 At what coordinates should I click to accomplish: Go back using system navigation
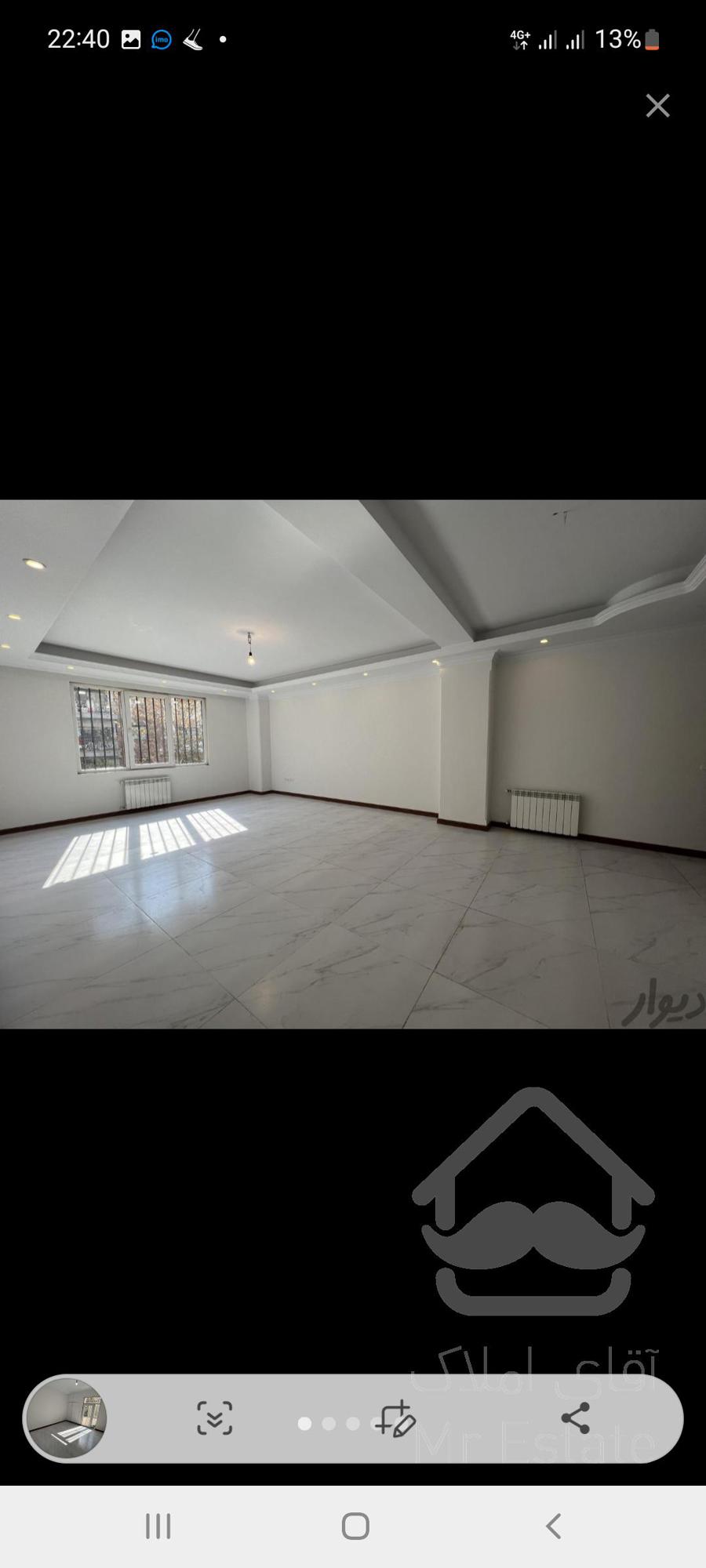(553, 1526)
